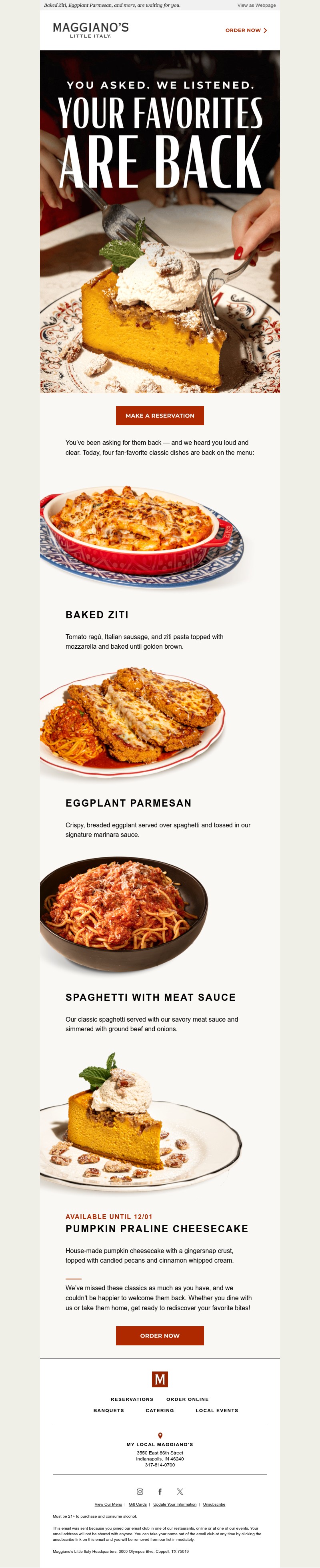Open the View as Webpage link
Viewport: 320px width, 1568px height.
pos(256,5)
